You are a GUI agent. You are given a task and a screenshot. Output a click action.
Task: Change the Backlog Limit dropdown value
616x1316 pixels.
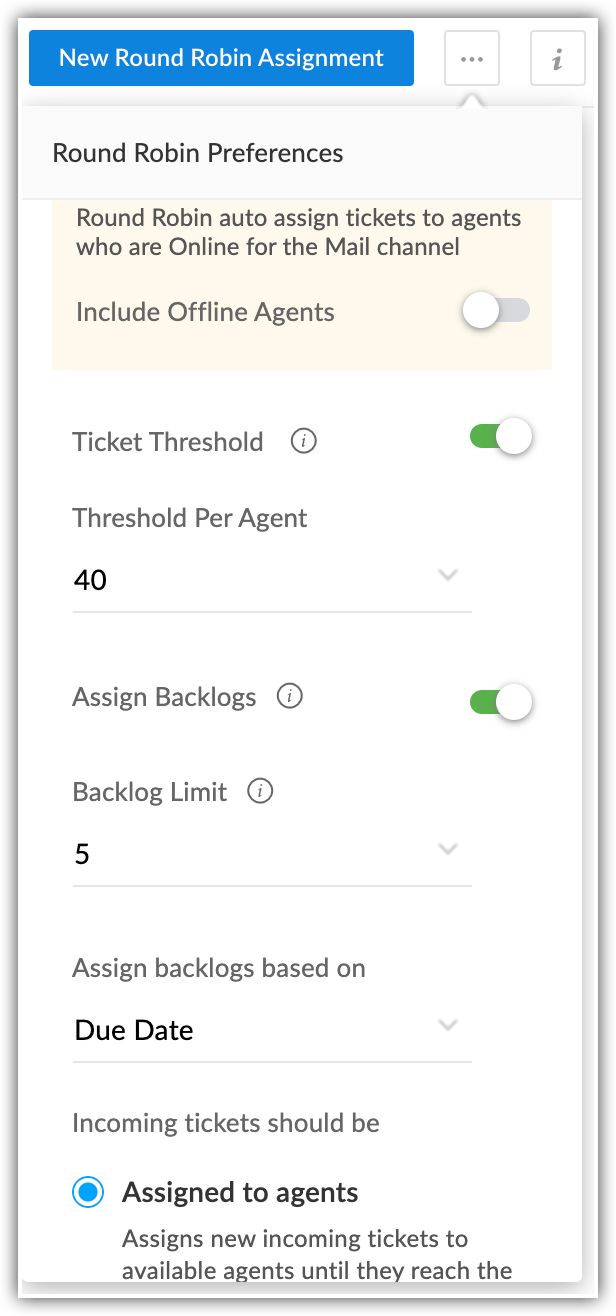tap(271, 853)
